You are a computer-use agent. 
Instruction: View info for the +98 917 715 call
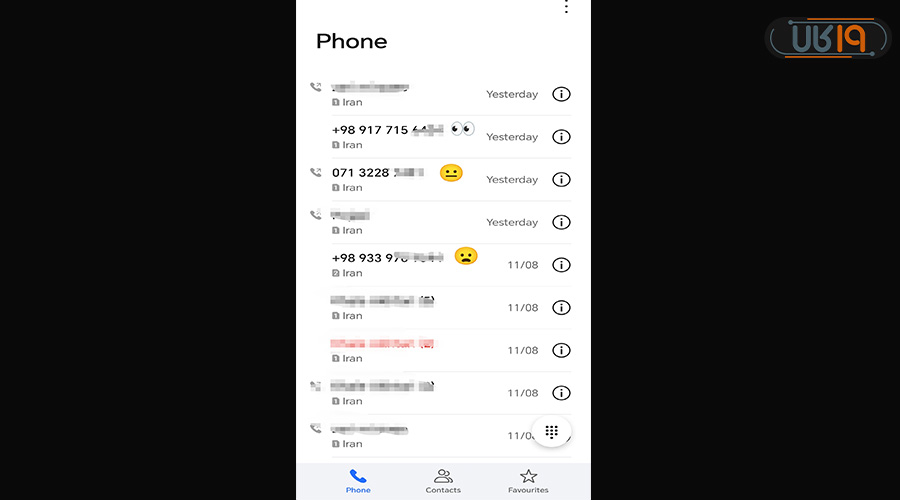point(561,137)
